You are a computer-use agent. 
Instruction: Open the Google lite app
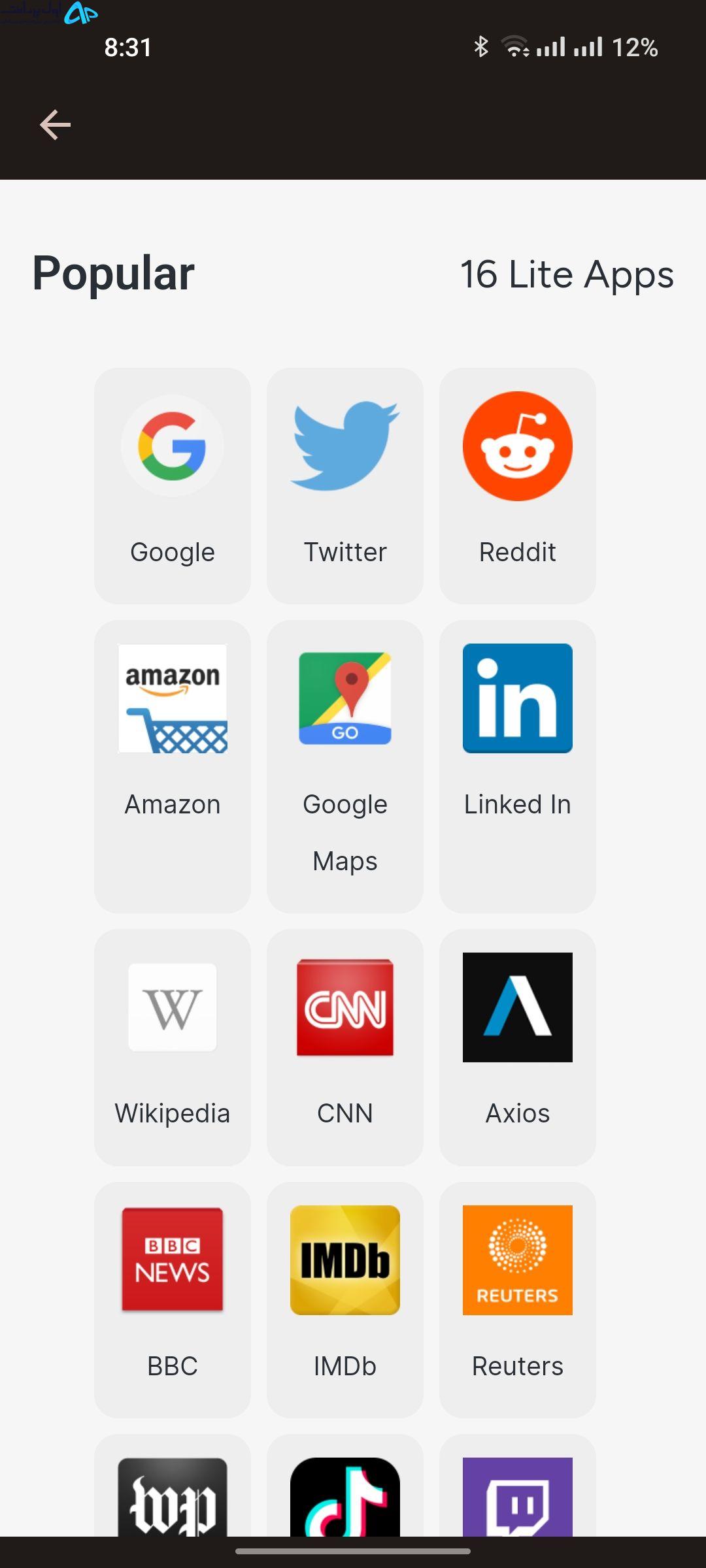[x=173, y=485]
